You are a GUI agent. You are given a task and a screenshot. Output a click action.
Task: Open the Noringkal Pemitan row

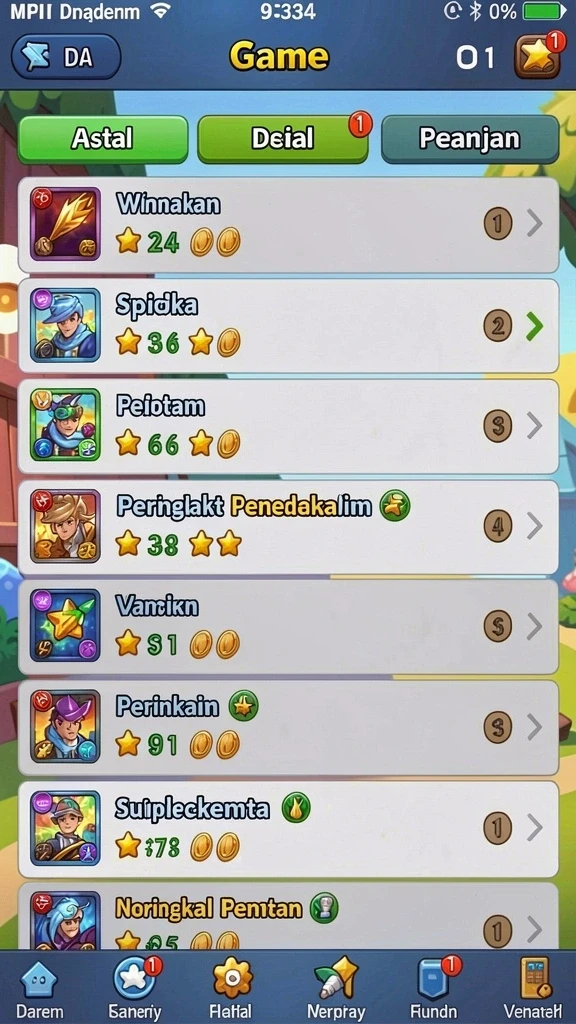point(288,916)
